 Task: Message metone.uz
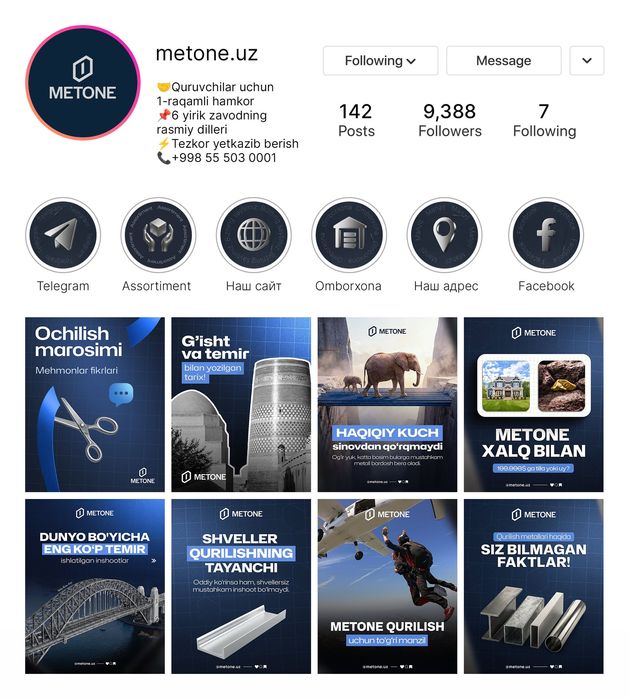pyautogui.click(x=503, y=61)
